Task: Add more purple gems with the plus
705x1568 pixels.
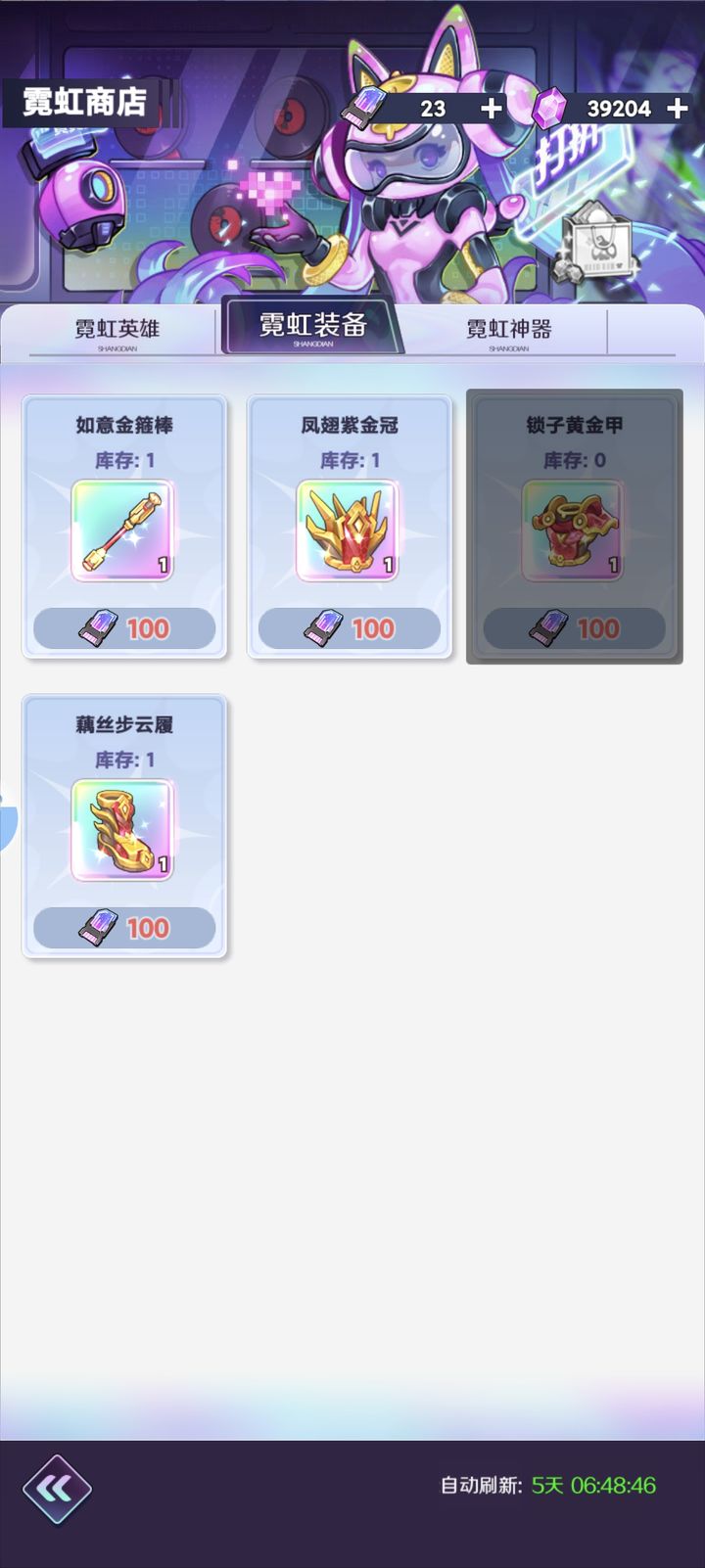Action: [x=677, y=109]
